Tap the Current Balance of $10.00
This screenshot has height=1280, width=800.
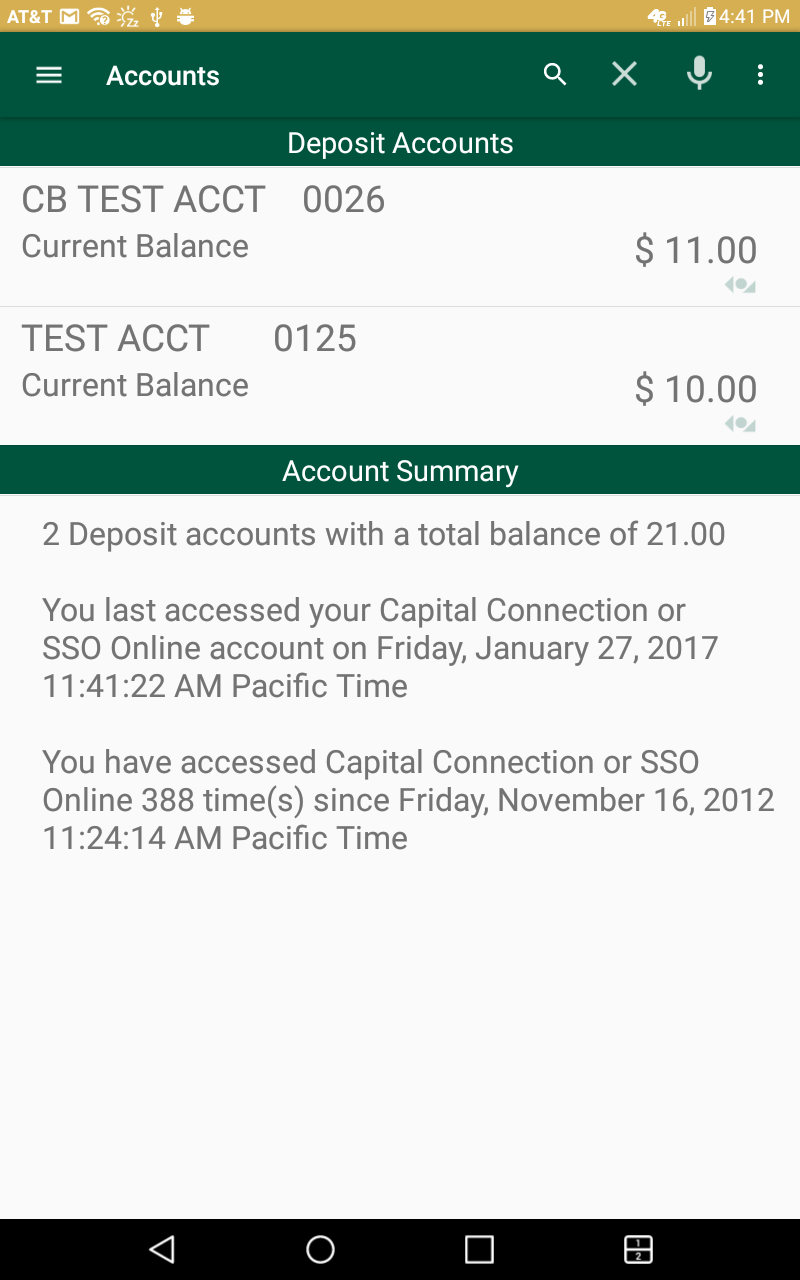tap(696, 389)
